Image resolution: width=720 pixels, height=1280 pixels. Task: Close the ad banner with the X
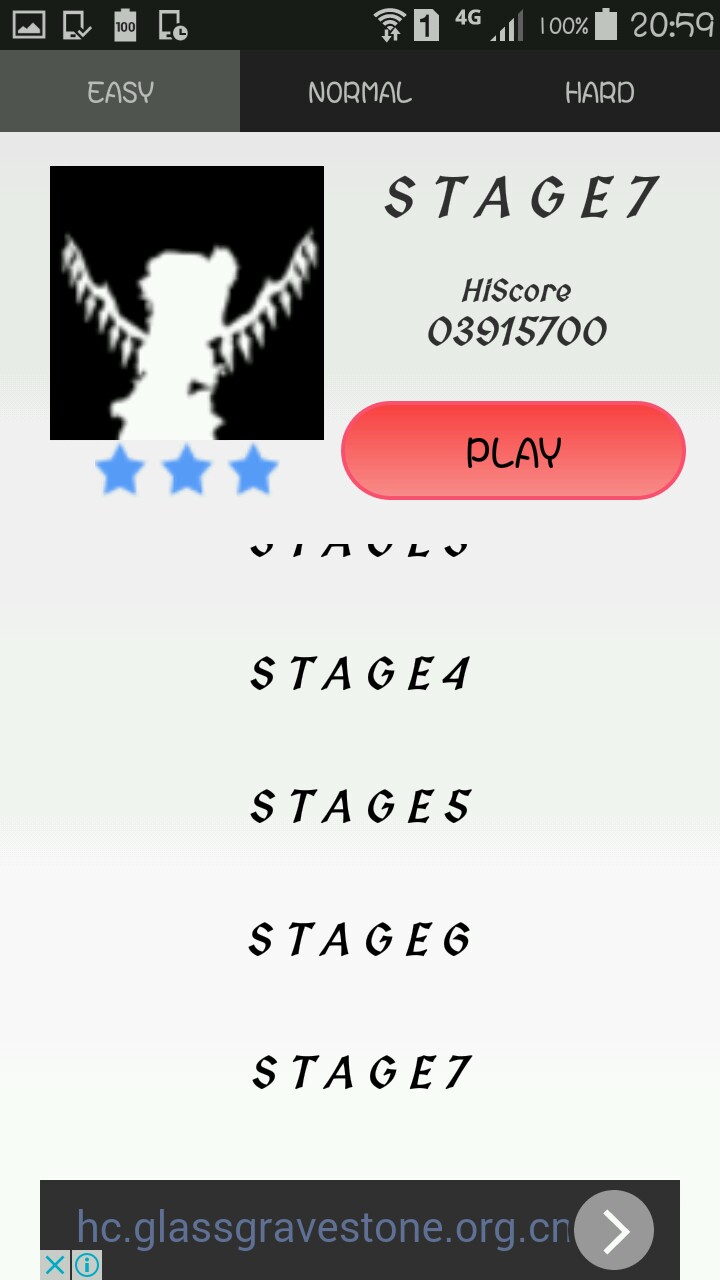point(56,1265)
